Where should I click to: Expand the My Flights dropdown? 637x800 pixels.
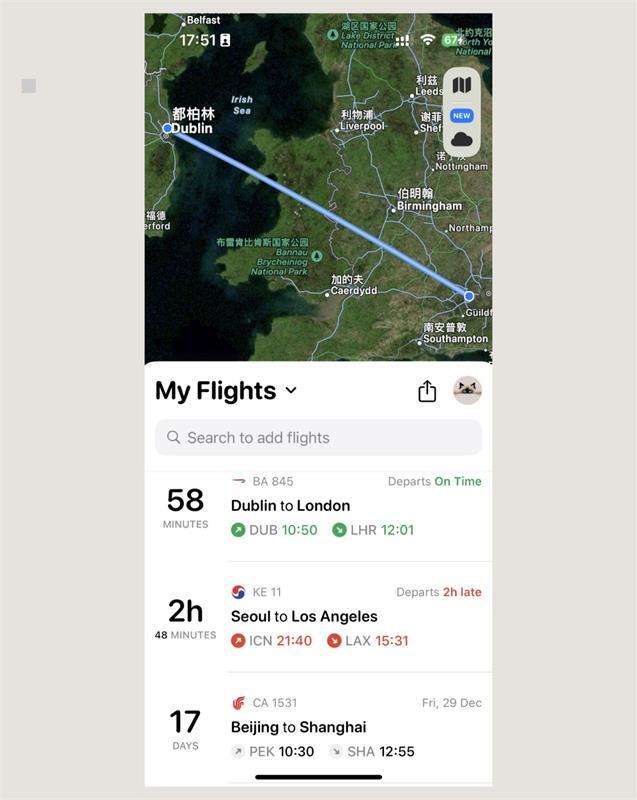coord(291,391)
